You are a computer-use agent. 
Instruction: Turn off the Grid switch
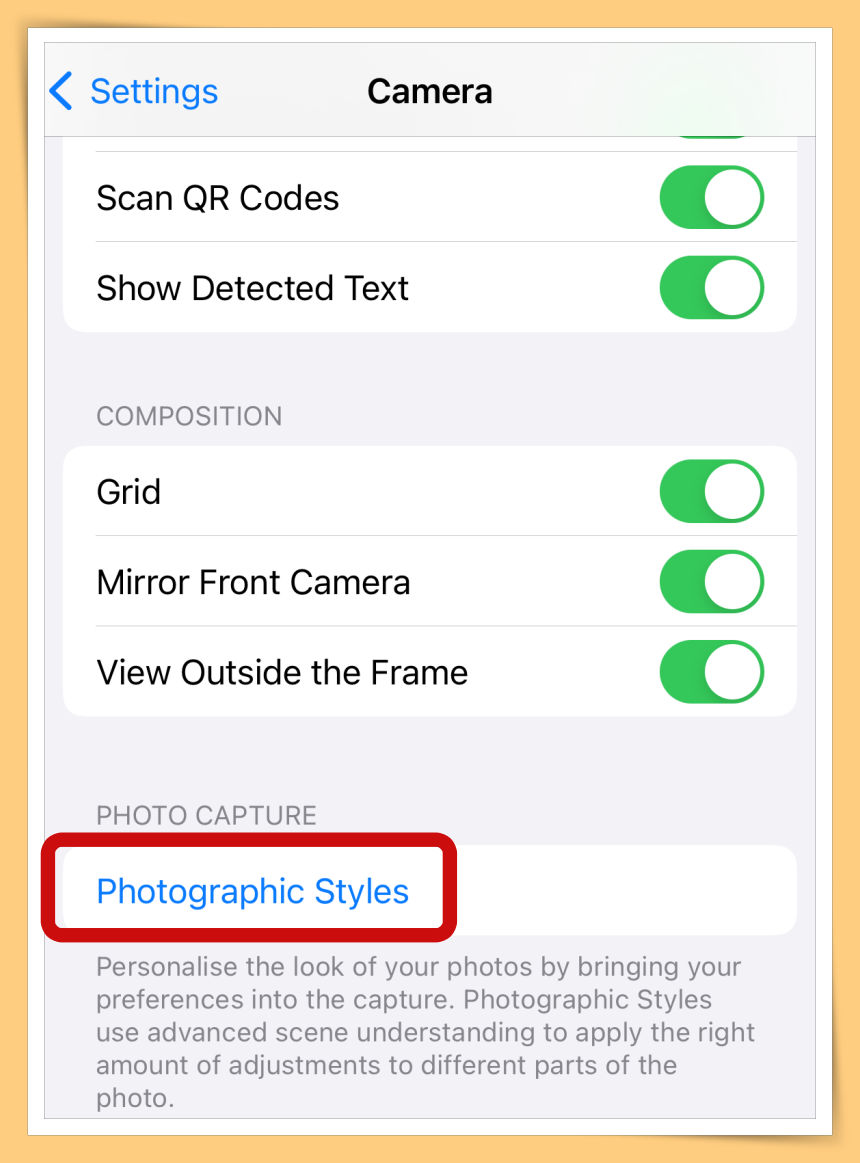(x=711, y=492)
